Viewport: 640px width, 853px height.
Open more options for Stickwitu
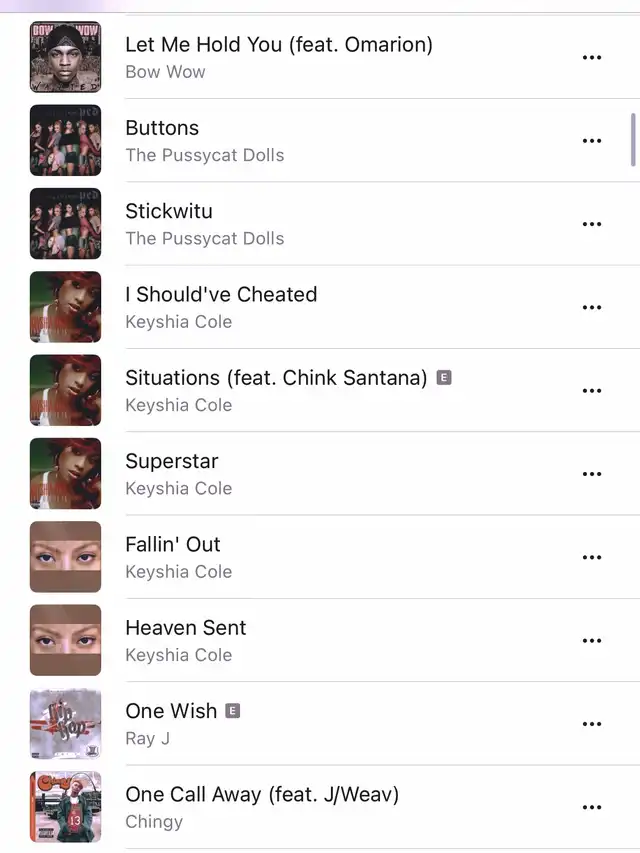click(592, 224)
